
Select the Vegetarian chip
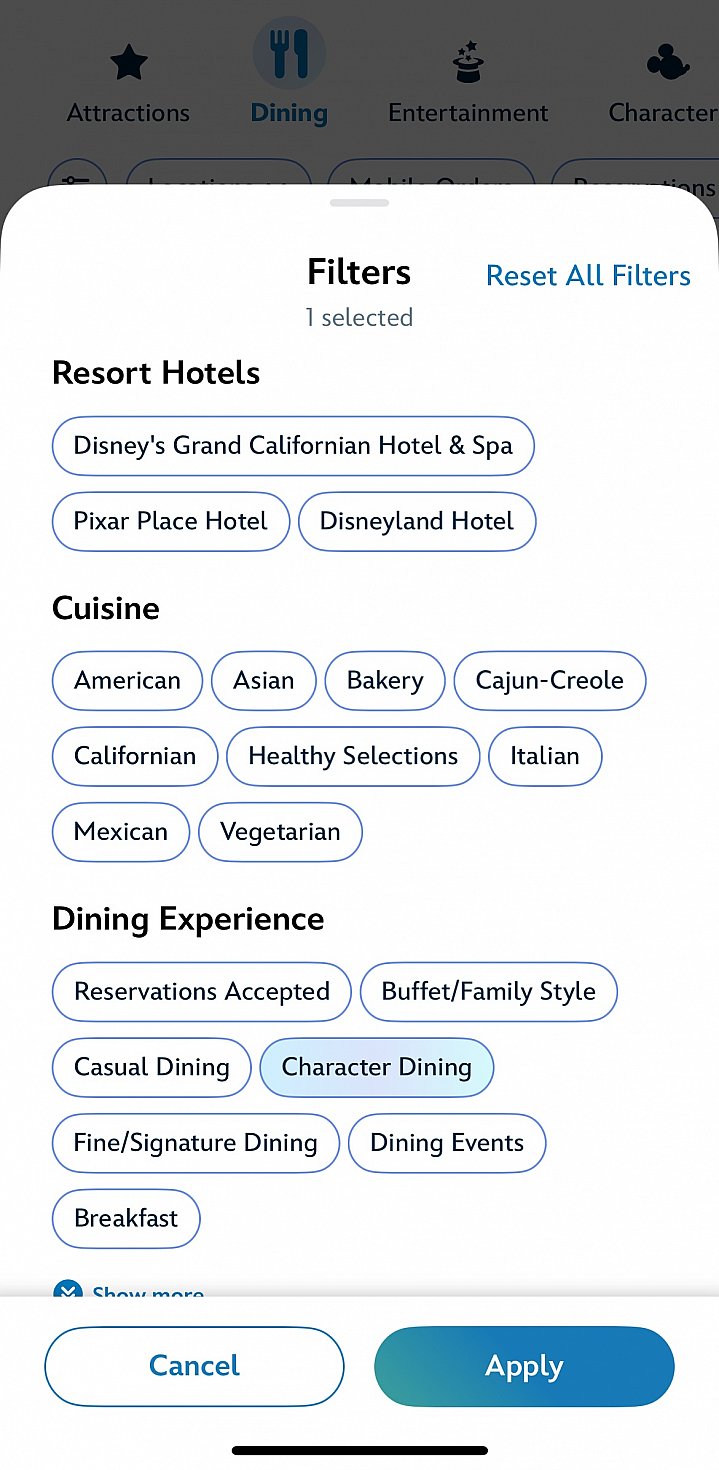point(280,832)
